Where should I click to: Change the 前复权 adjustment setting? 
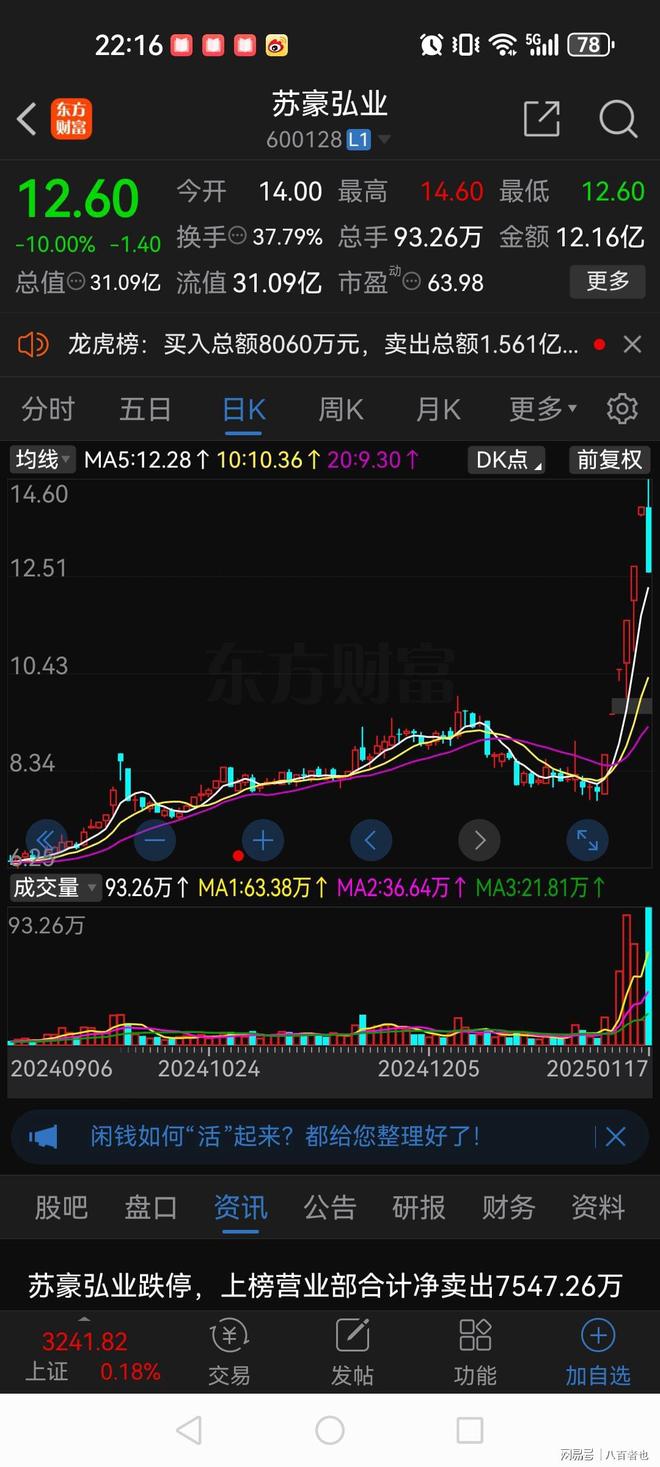609,460
